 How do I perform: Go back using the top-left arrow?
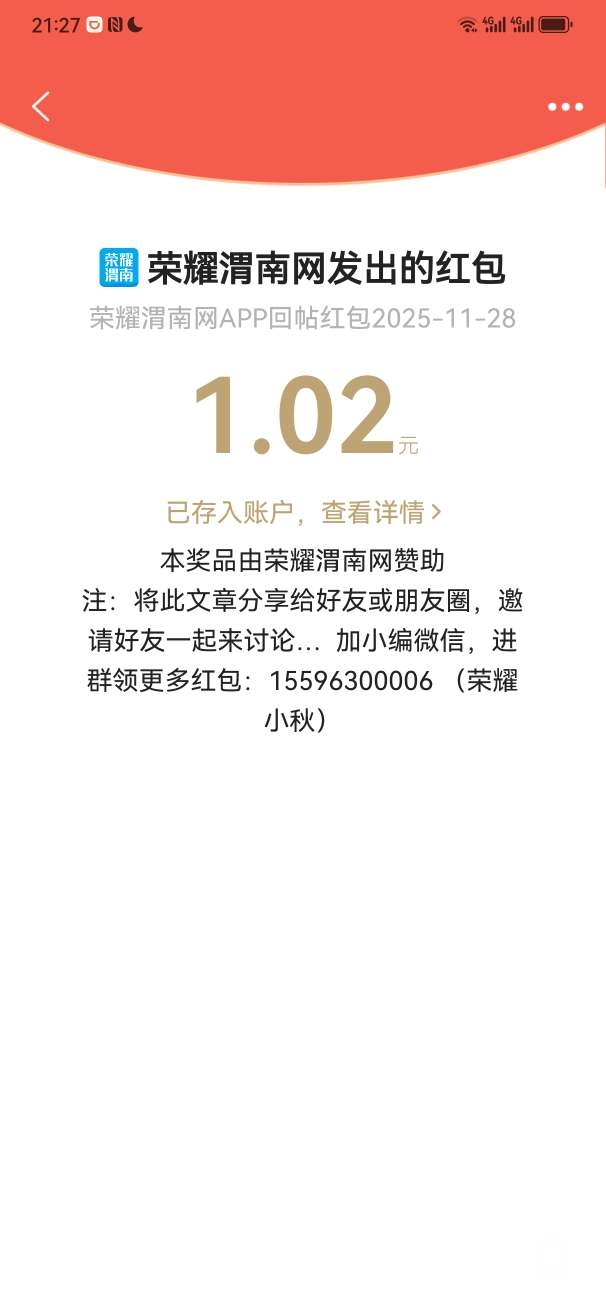(x=41, y=106)
